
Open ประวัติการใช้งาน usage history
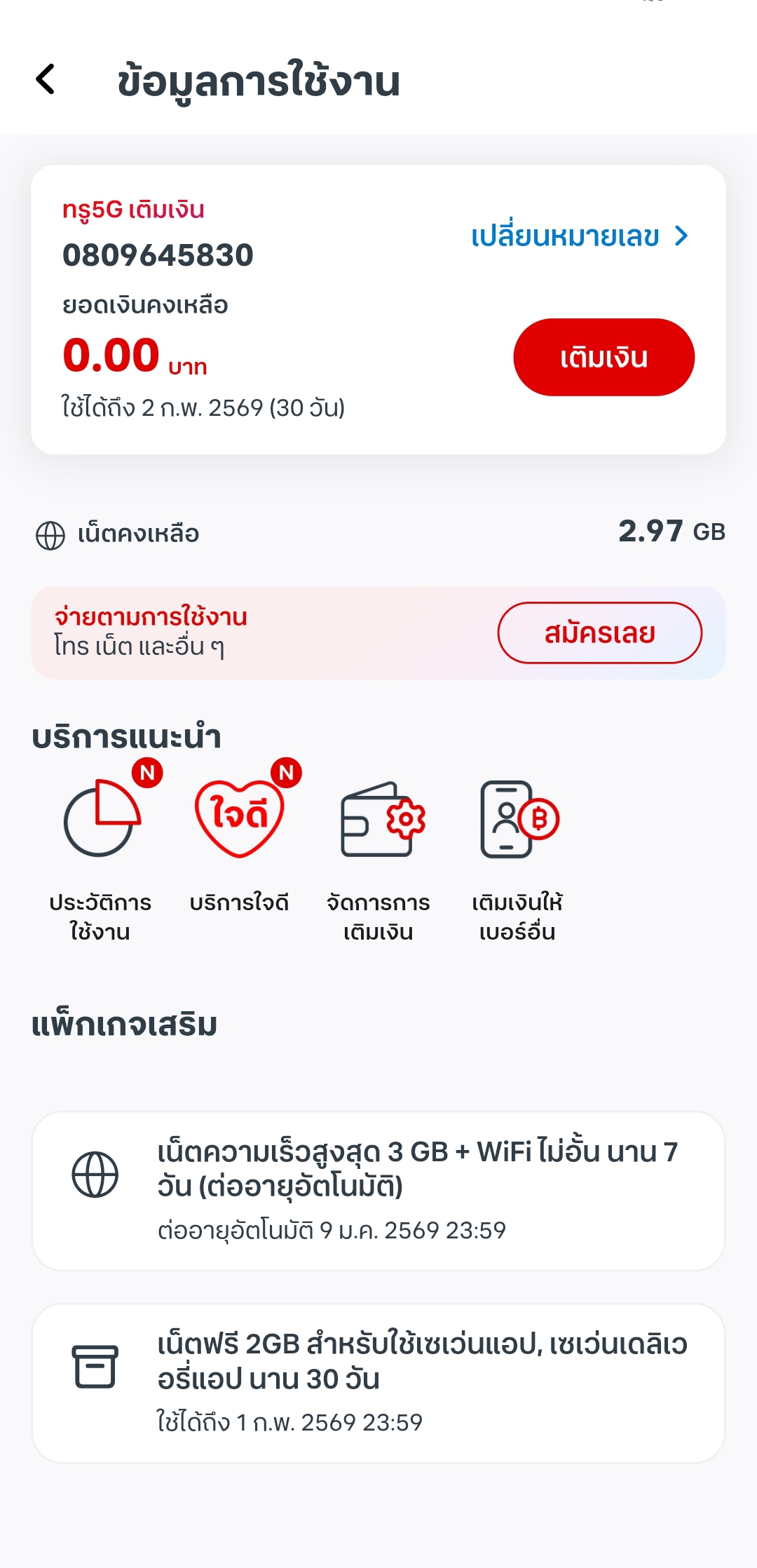pyautogui.click(x=100, y=856)
